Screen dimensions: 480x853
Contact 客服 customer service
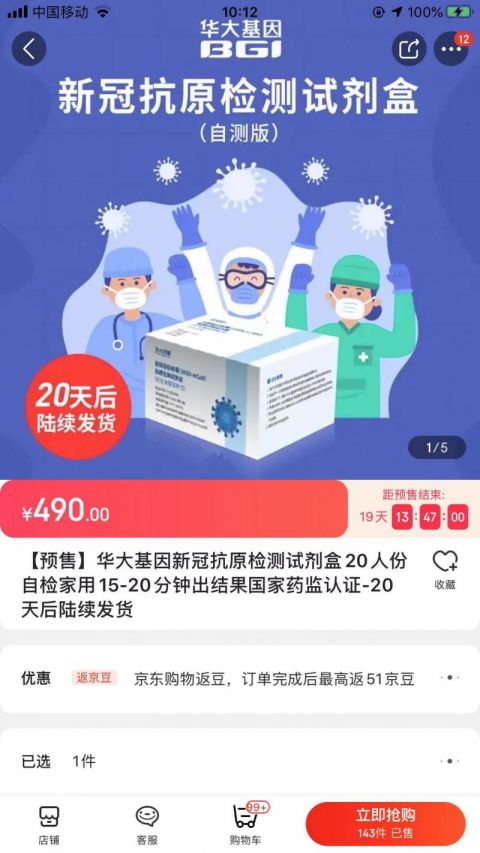pyautogui.click(x=147, y=824)
